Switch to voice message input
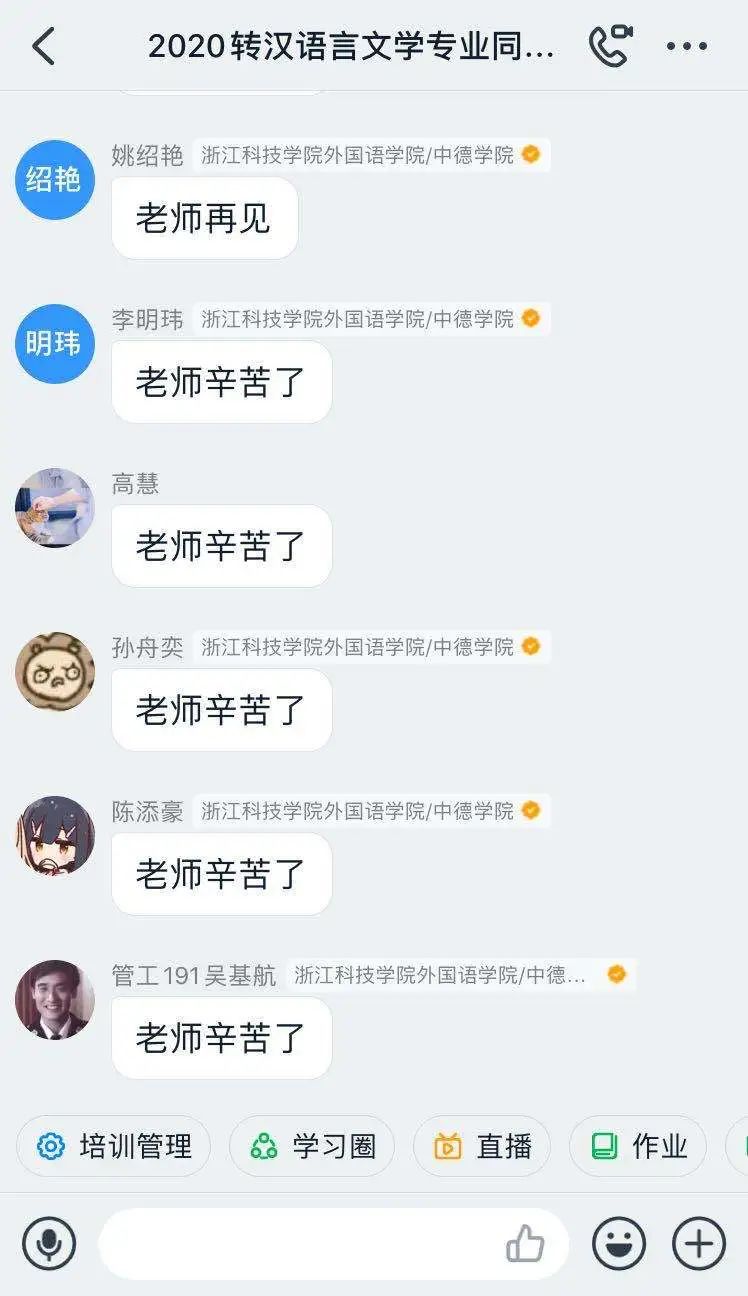Screen dimensions: 748x1296 click(x=49, y=1244)
